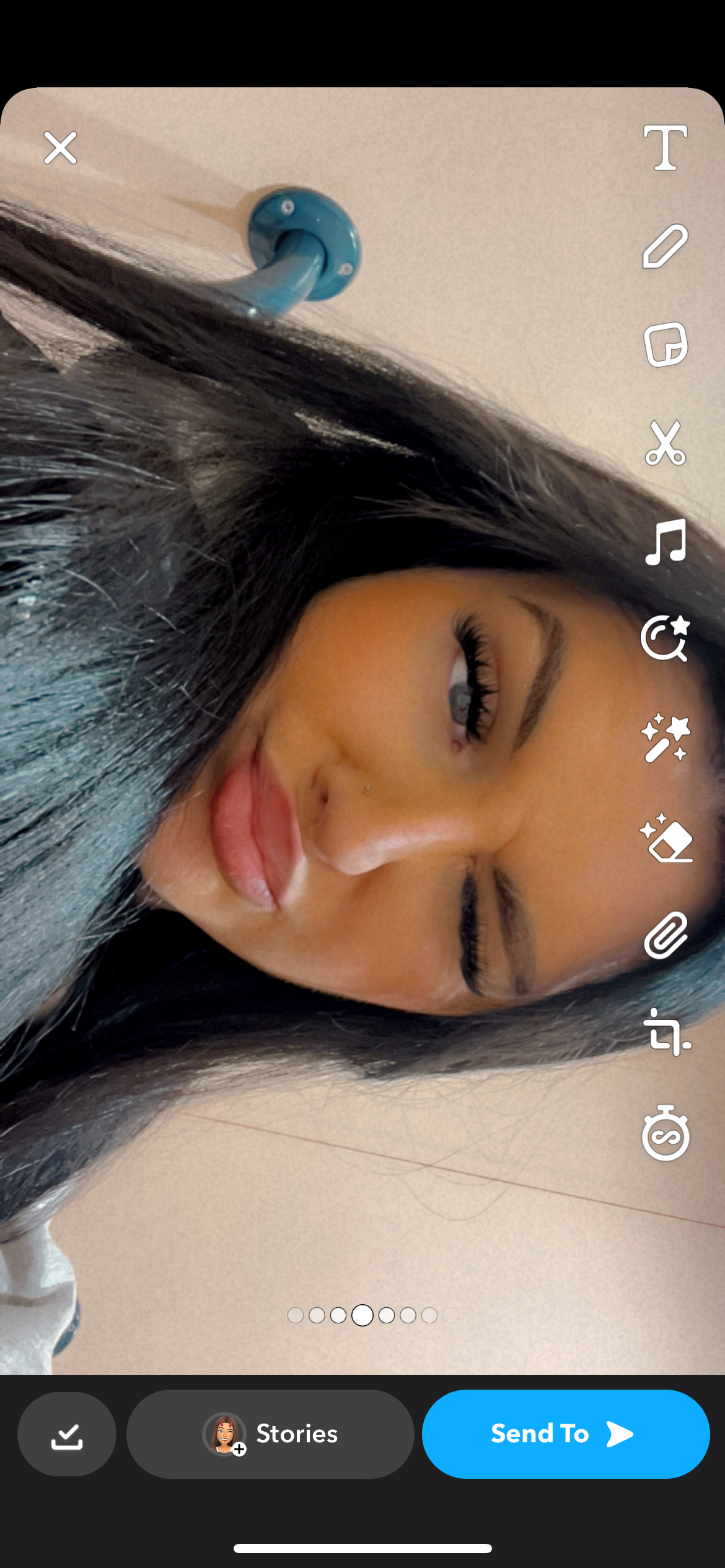This screenshot has height=1568, width=725.
Task: Add this snap to Stories
Action: click(x=270, y=1434)
